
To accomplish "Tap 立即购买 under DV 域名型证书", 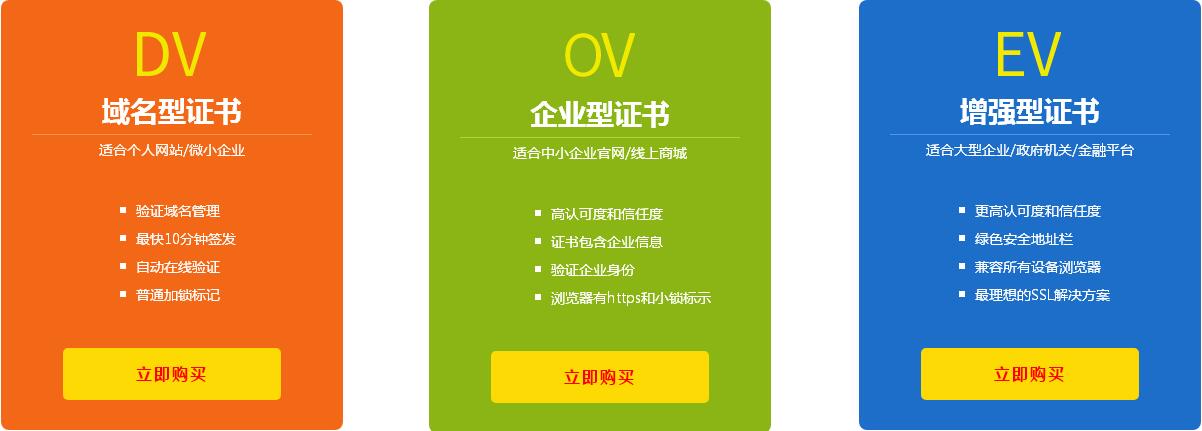I will (171, 374).
